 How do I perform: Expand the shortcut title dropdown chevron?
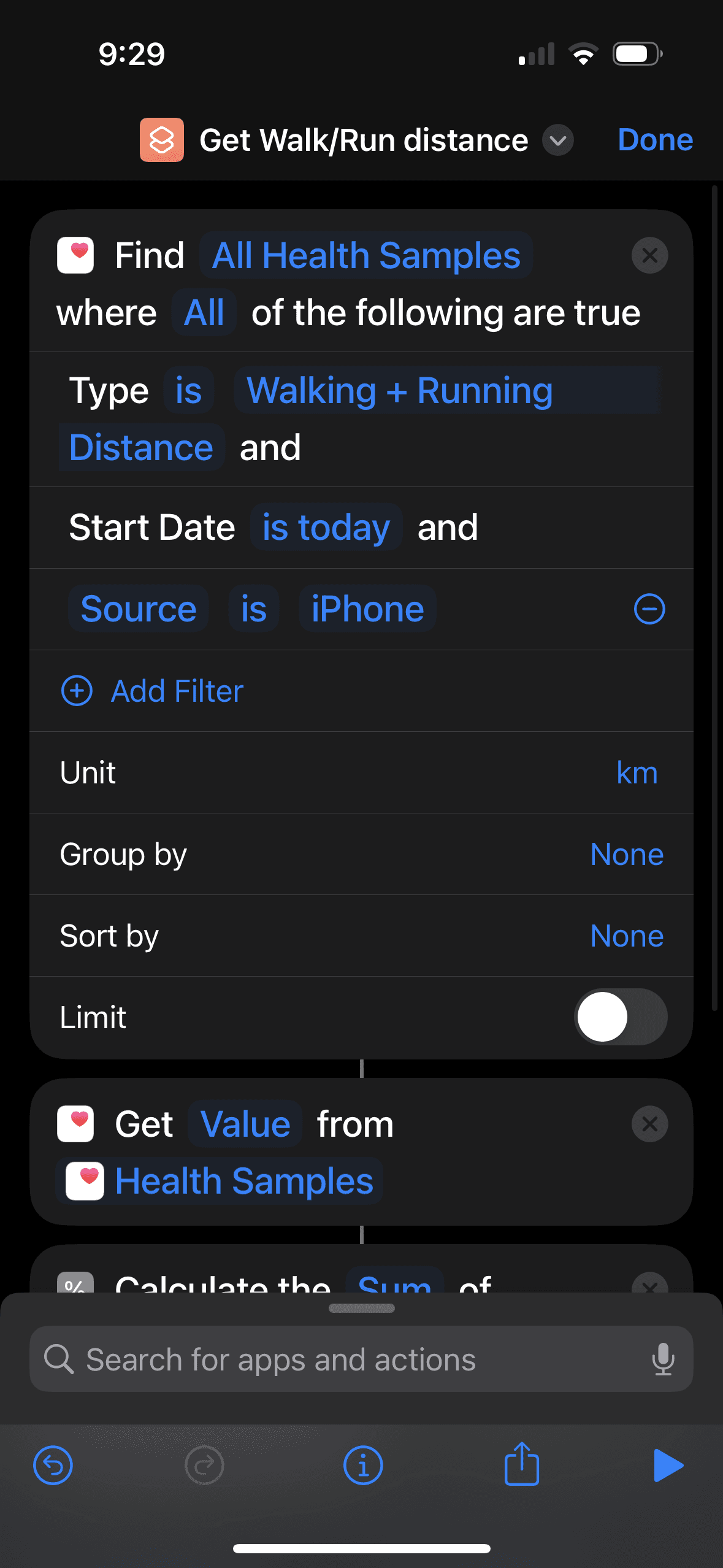(x=557, y=140)
